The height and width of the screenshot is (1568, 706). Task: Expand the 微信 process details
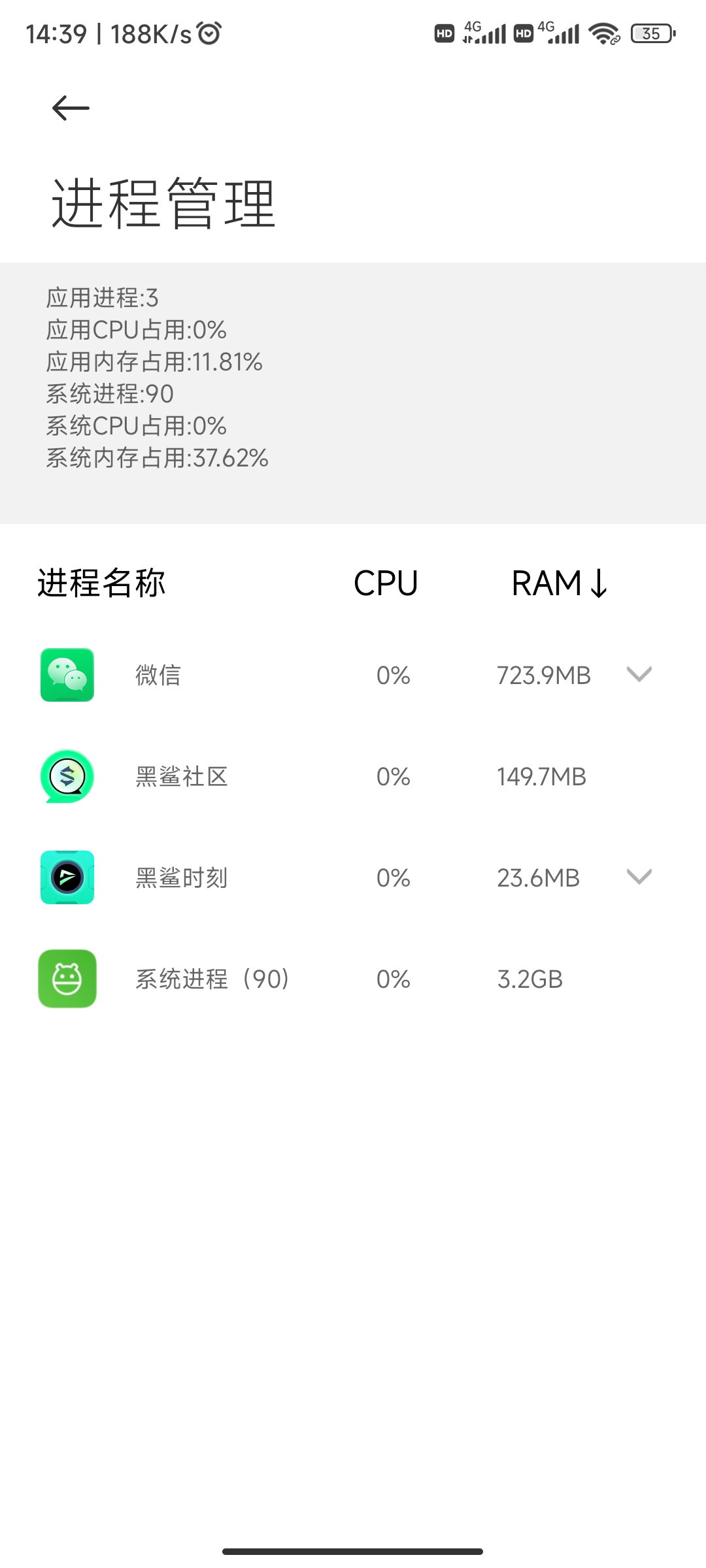coord(639,674)
